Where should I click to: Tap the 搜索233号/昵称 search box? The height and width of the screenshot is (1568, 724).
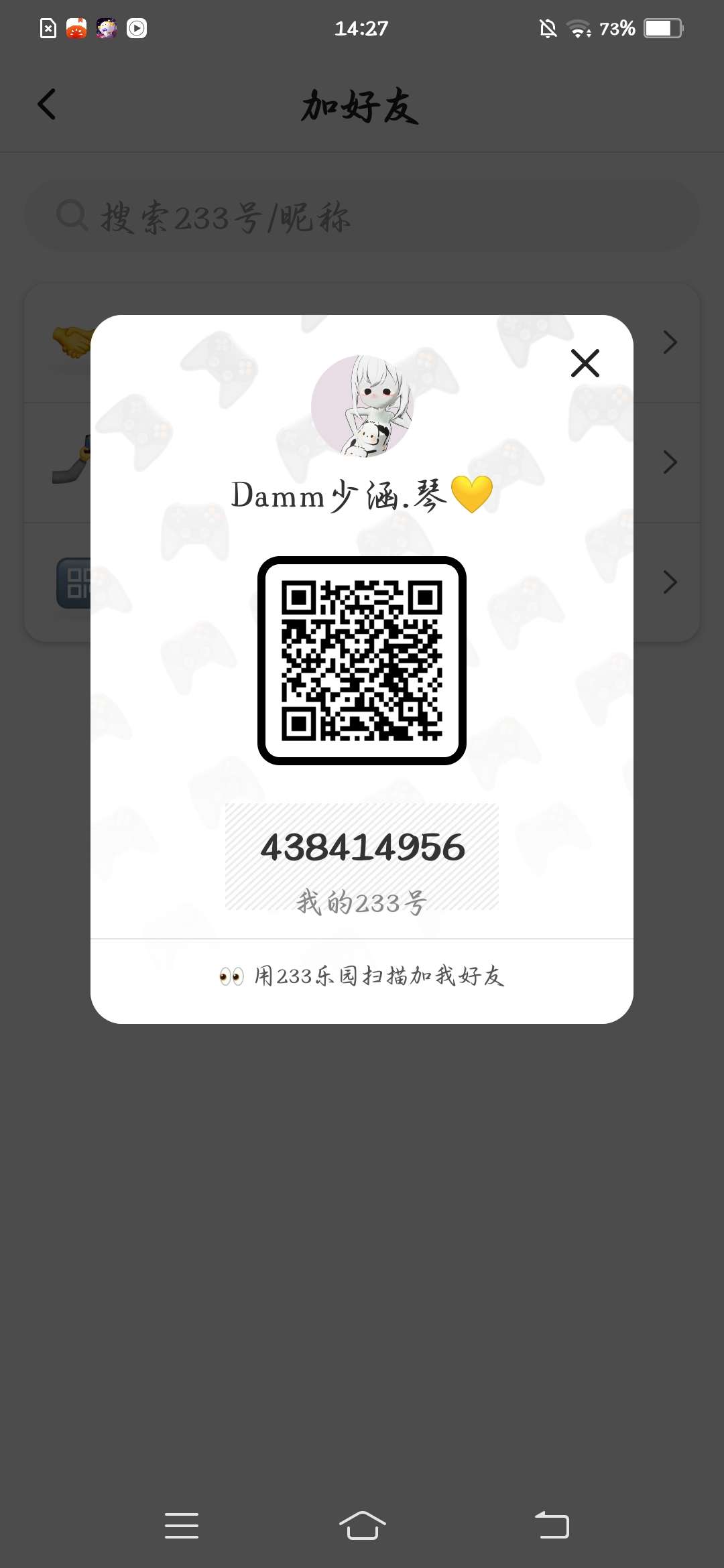click(x=362, y=216)
